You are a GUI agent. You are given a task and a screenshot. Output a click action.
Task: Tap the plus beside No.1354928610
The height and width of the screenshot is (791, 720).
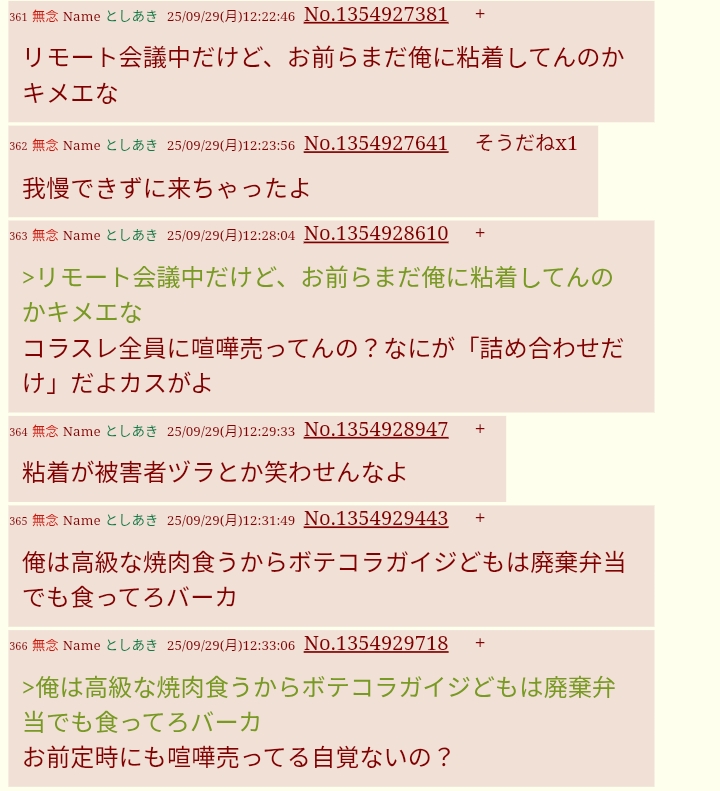[480, 233]
